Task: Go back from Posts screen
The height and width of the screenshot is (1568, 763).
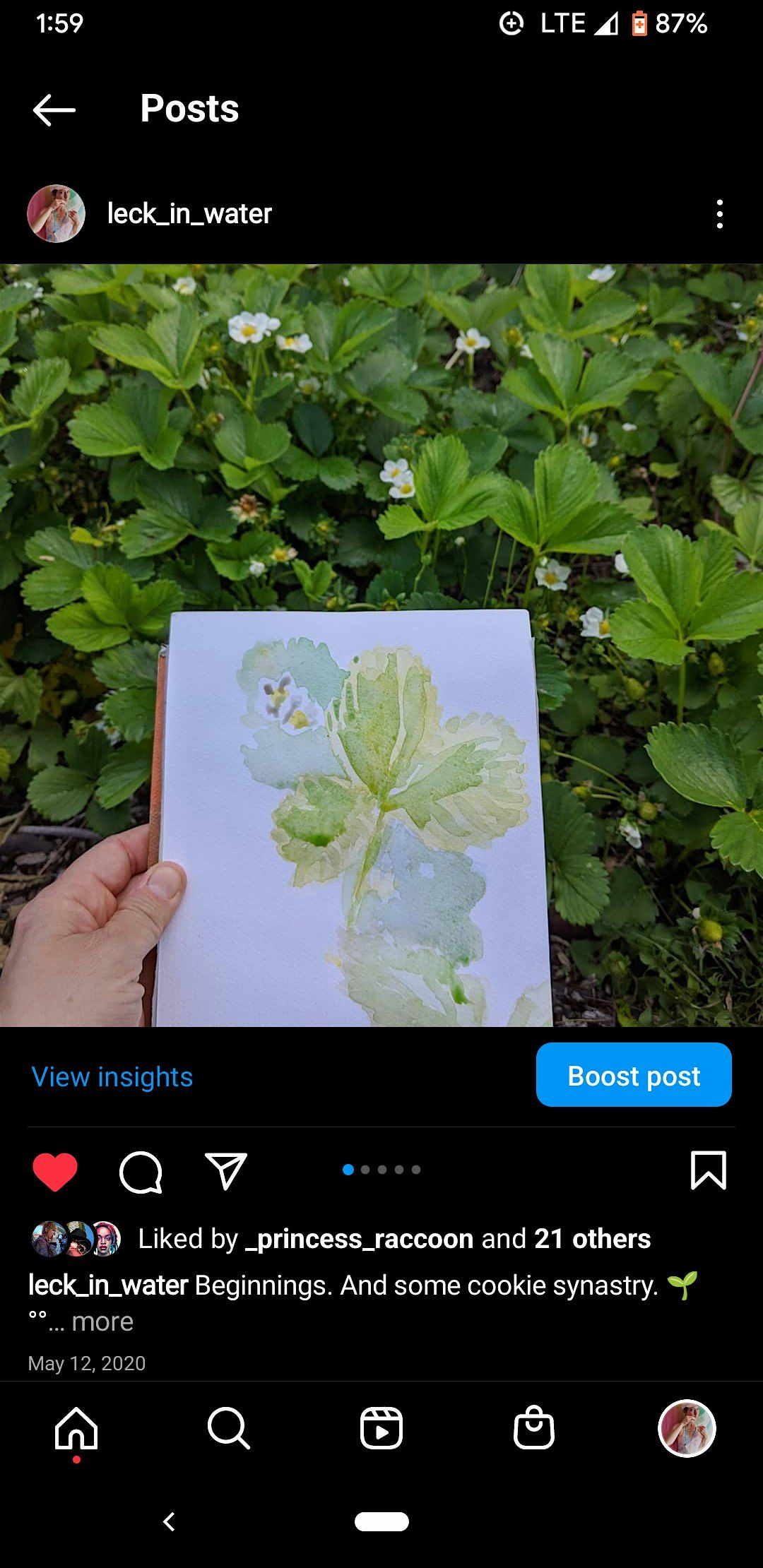Action: pyautogui.click(x=54, y=109)
